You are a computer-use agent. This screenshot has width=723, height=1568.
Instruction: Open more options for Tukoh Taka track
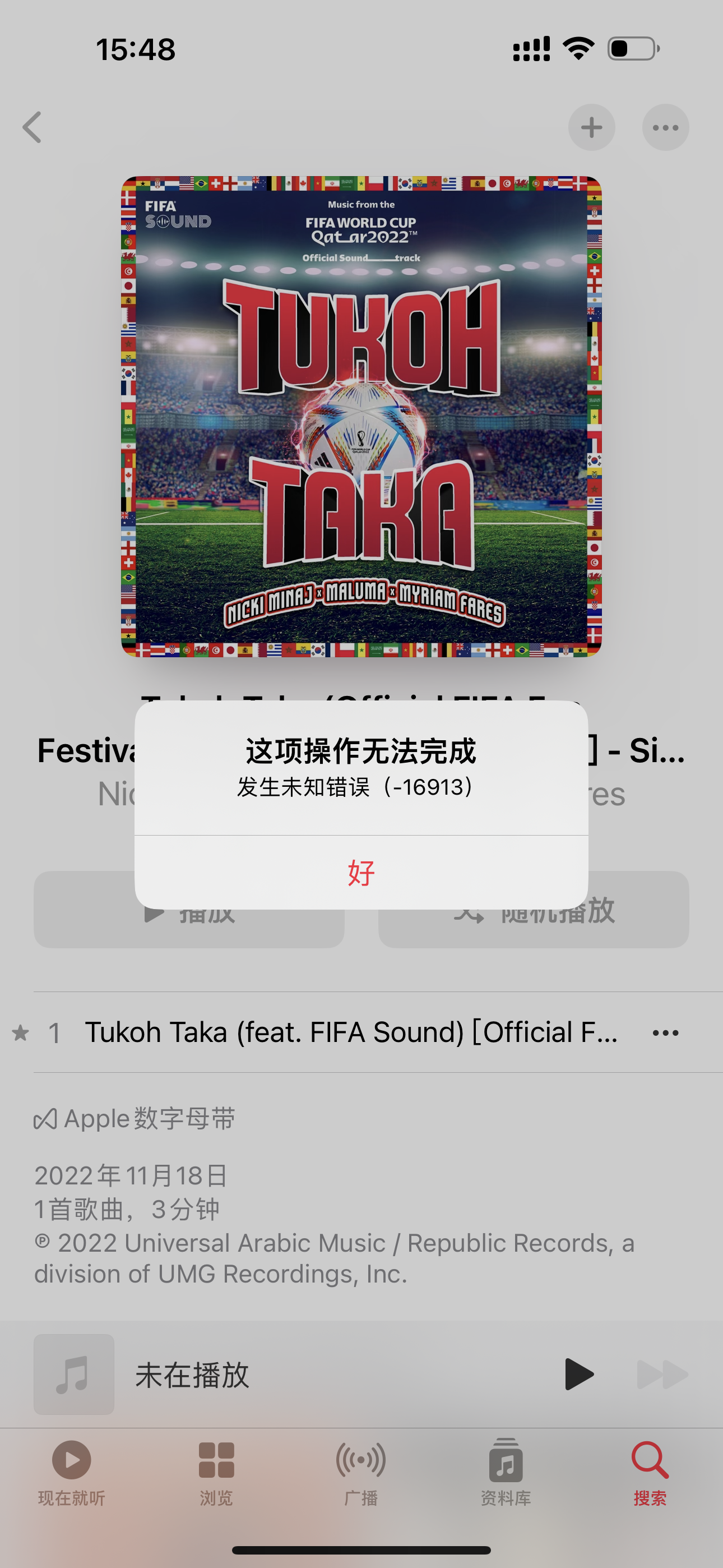point(665,1032)
